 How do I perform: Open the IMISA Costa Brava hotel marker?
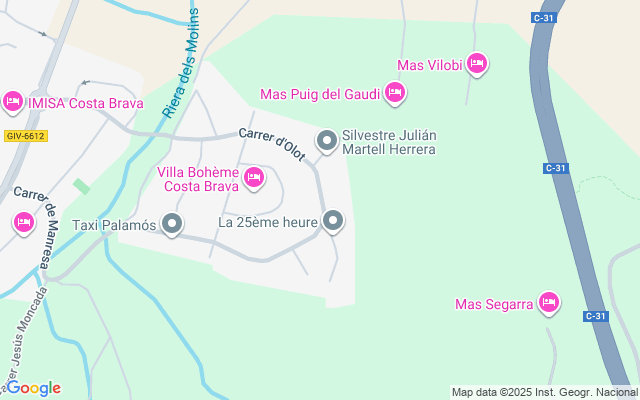[13, 101]
